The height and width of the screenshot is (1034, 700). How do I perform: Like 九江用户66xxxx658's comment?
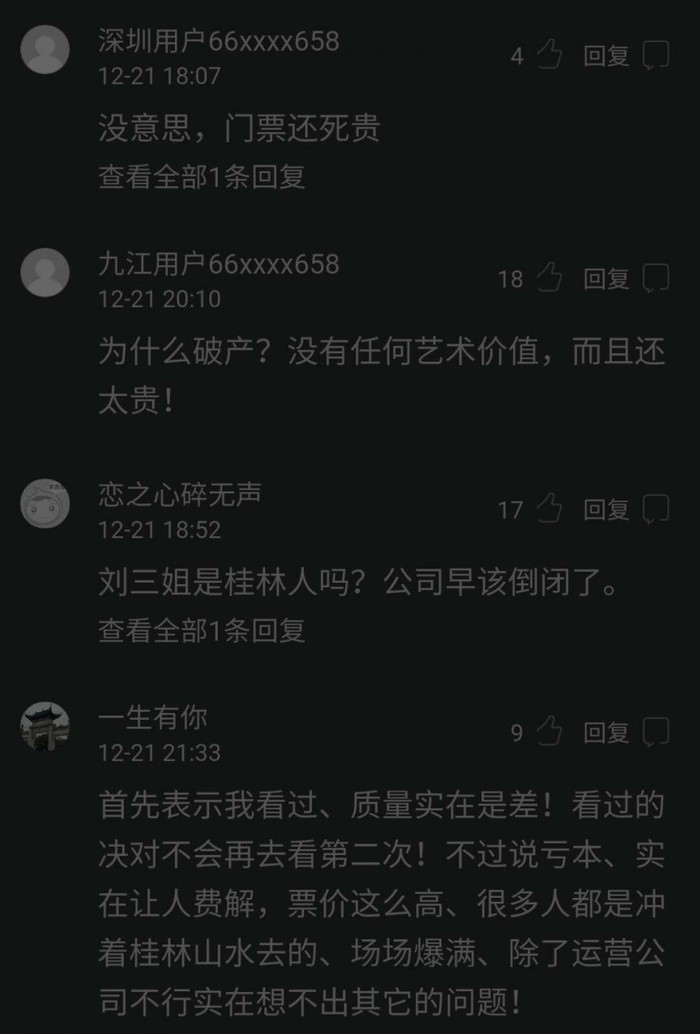(x=549, y=278)
